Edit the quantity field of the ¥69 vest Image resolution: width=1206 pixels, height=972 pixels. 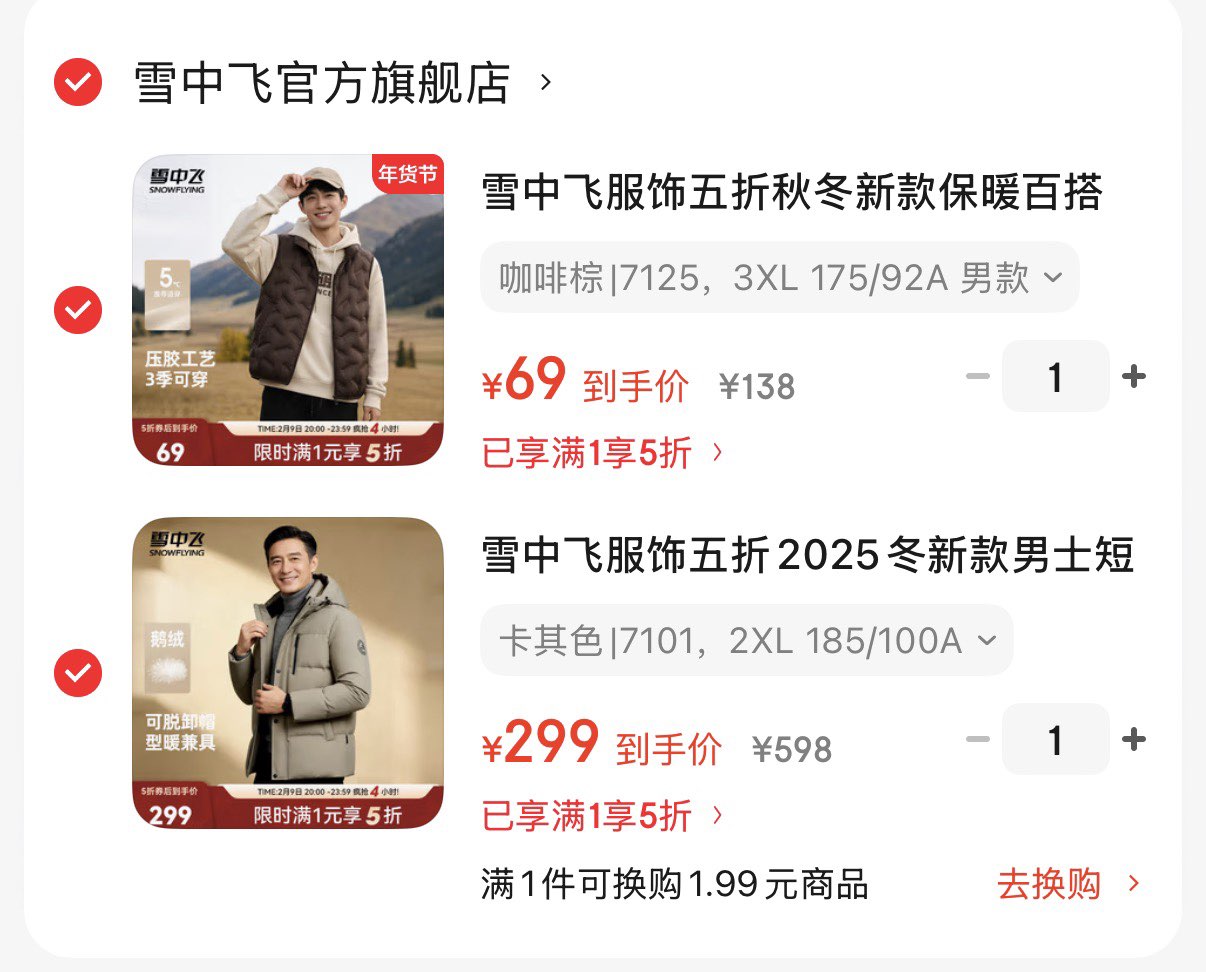[x=1055, y=377]
